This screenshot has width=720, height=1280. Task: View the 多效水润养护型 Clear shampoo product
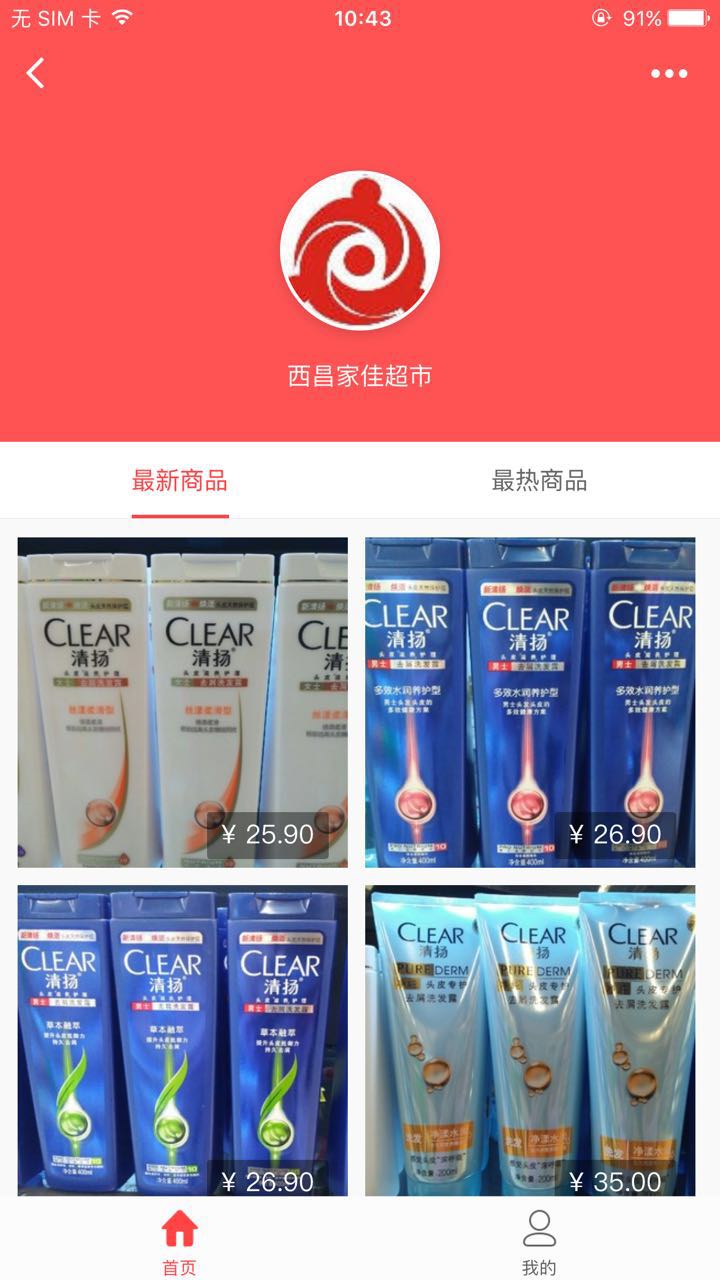(530, 702)
